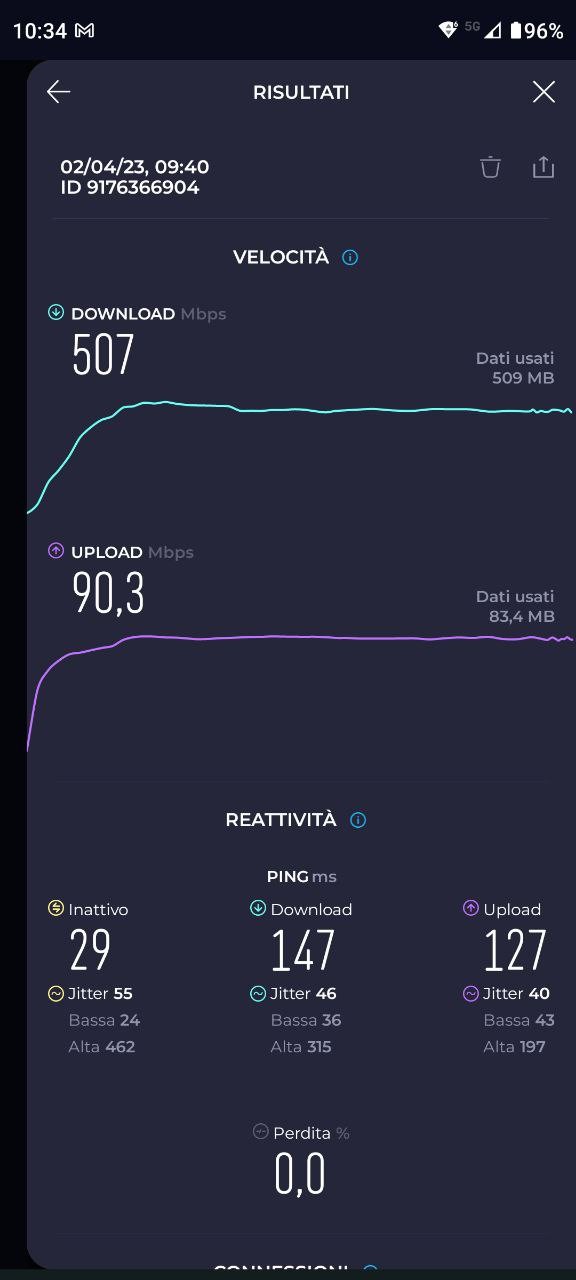Delete this speed test result
The image size is (576, 1280).
(x=490, y=167)
